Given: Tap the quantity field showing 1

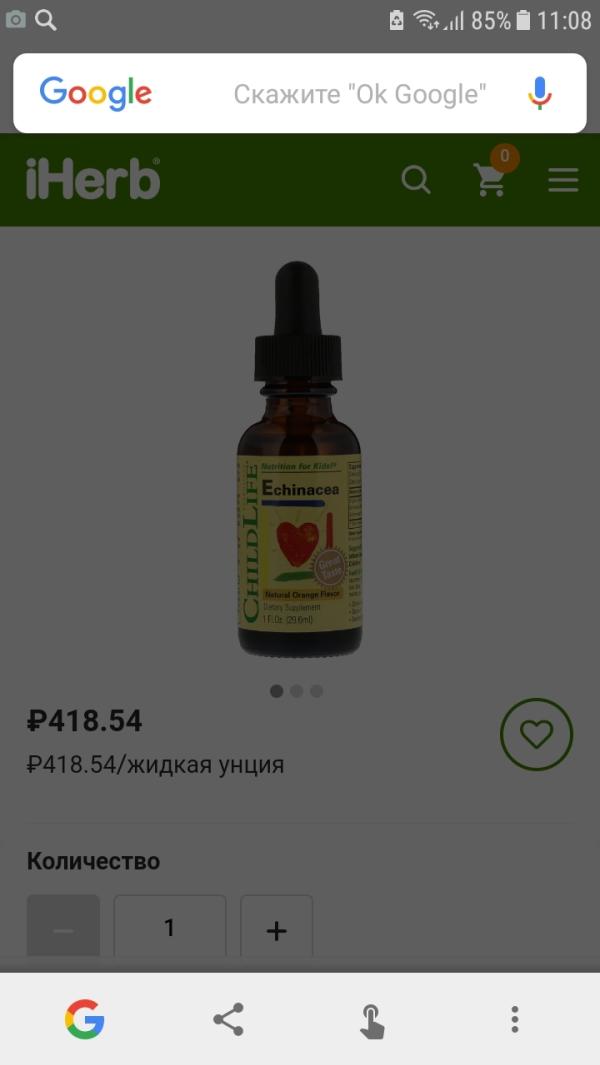Looking at the screenshot, I should [170, 929].
